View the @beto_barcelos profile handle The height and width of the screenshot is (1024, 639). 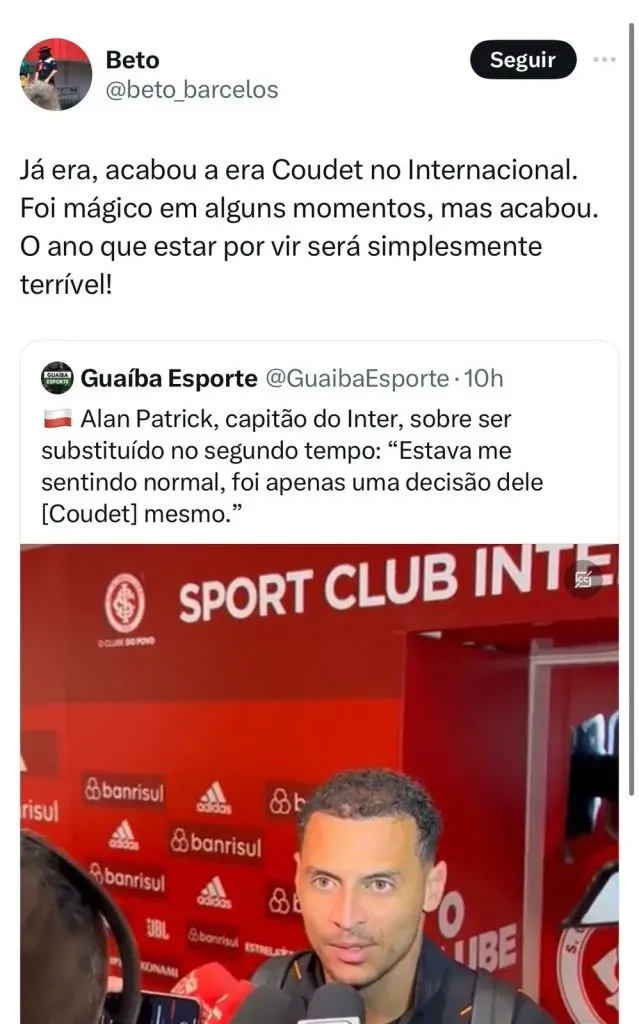pos(191,90)
